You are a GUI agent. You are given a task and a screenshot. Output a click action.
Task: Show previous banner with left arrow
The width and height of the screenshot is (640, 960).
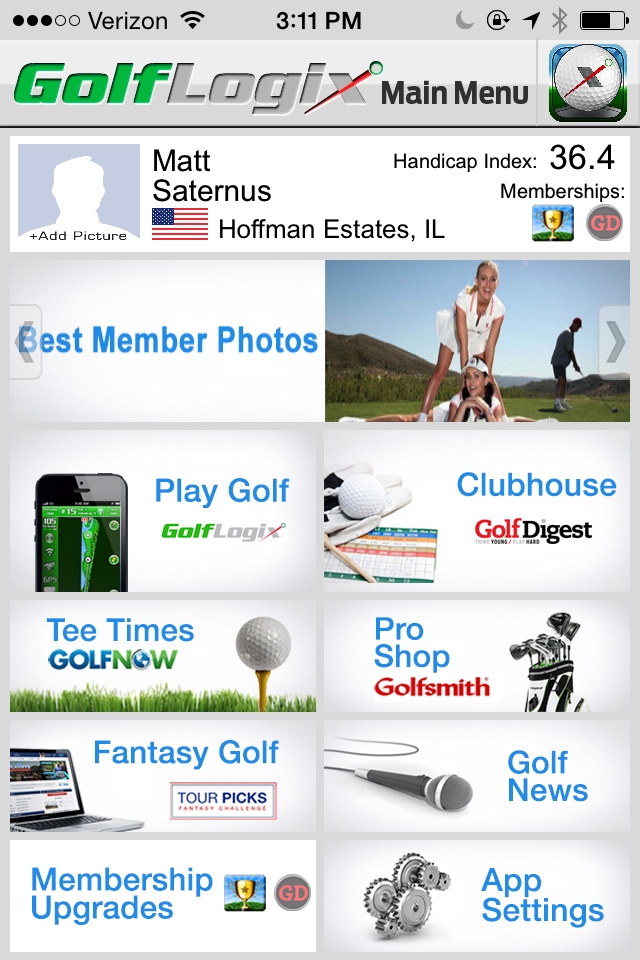tap(25, 342)
